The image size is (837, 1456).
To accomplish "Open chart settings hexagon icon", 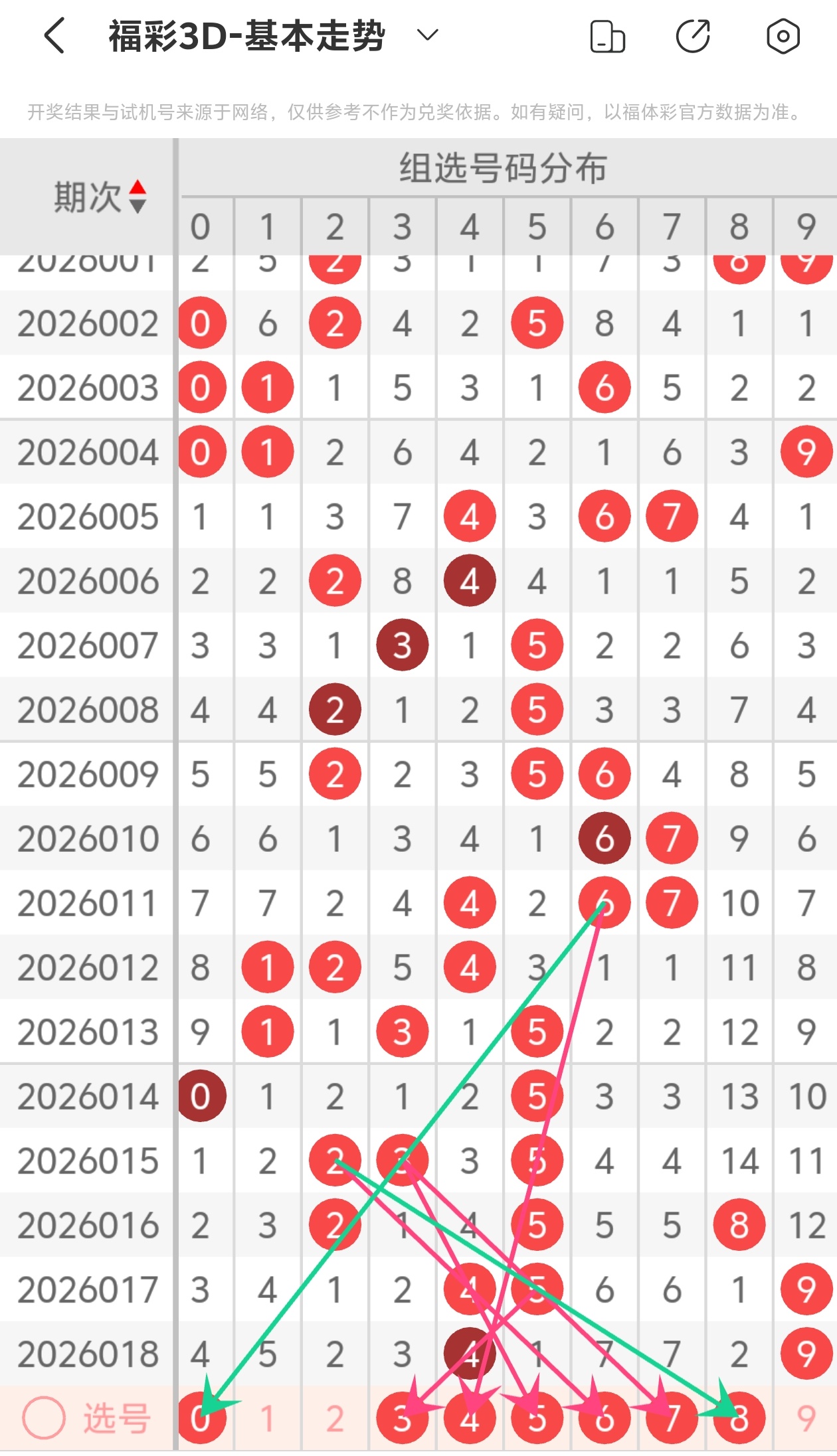I will [783, 36].
